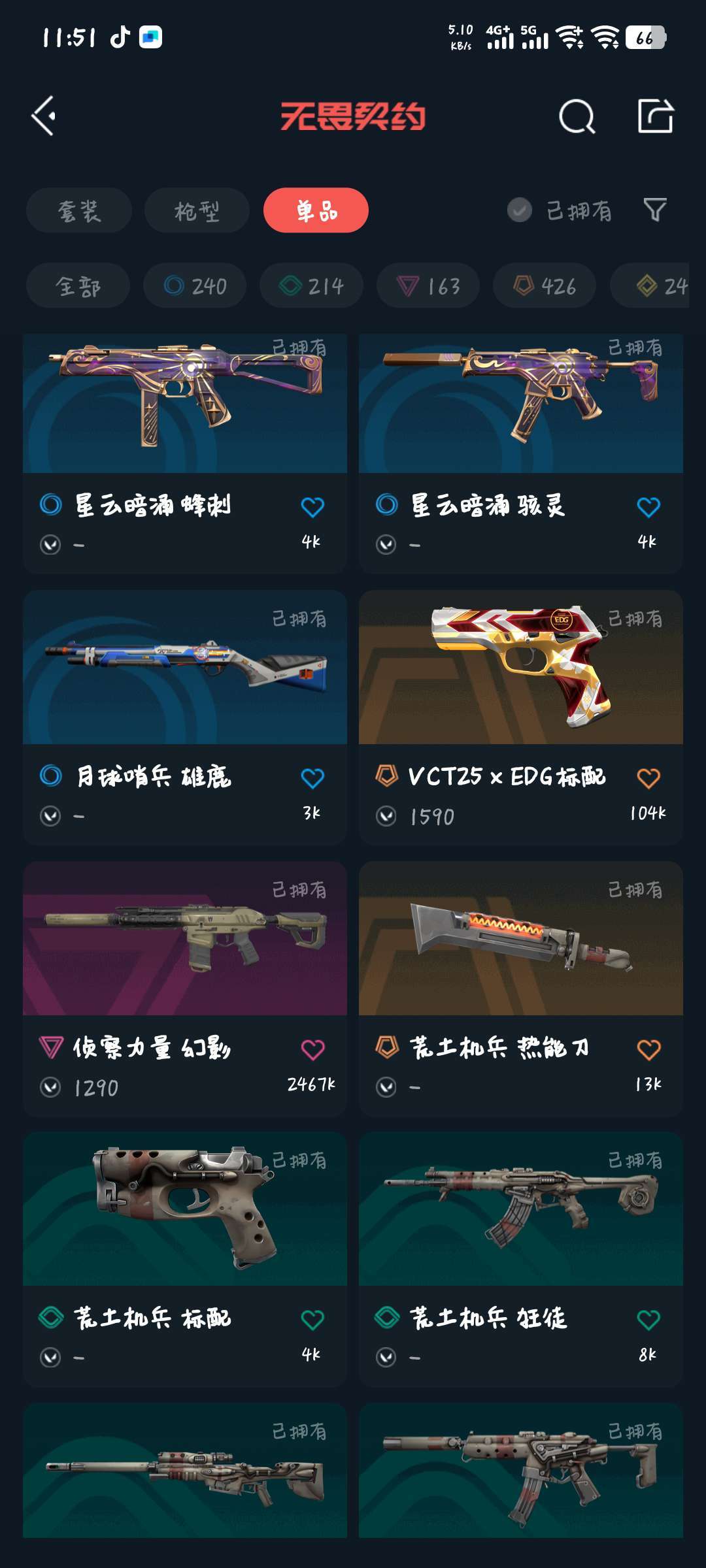
Task: Filter by the pink 163 tier chip
Action: pyautogui.click(x=428, y=286)
